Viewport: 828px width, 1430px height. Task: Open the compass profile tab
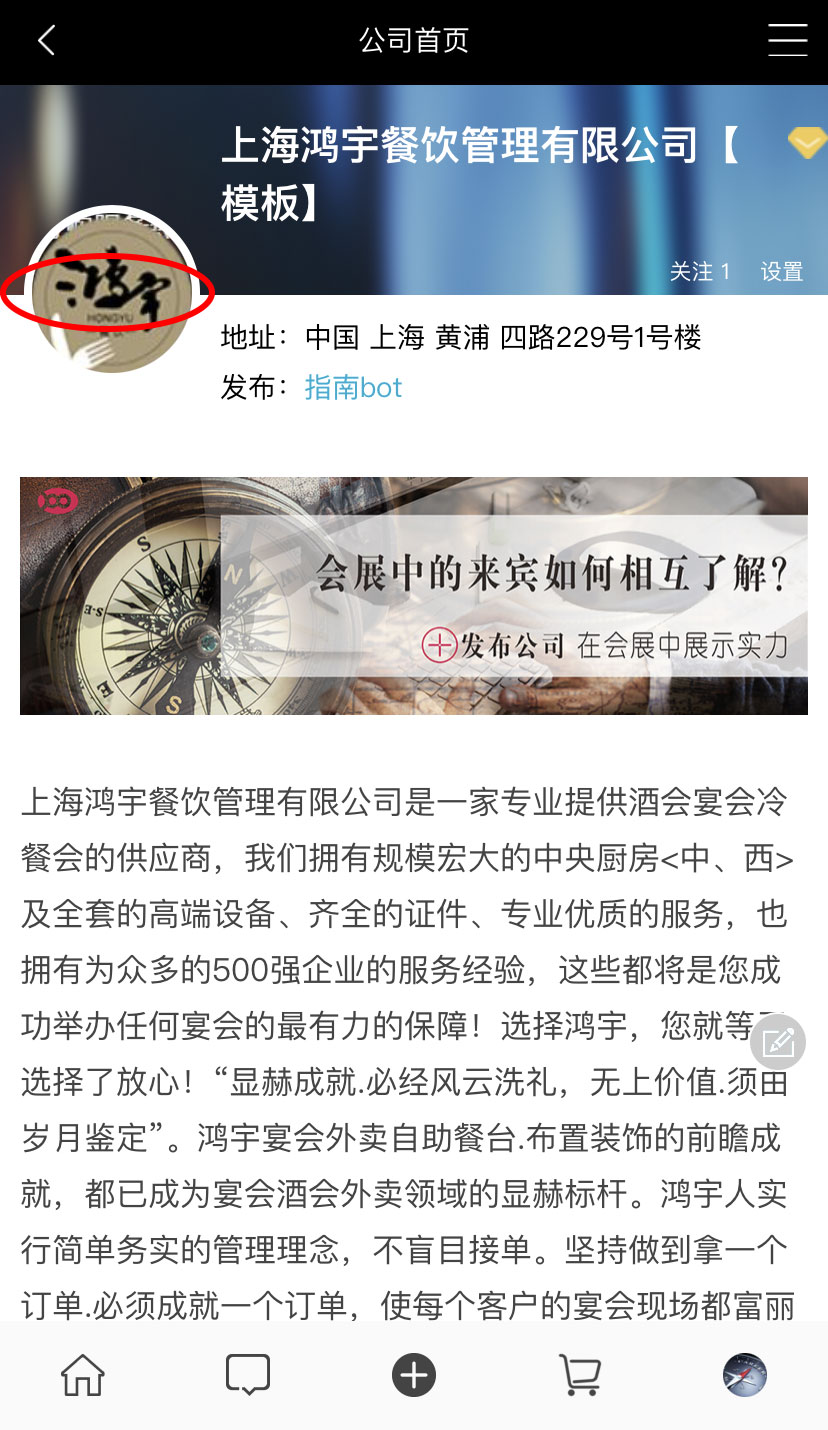click(744, 1376)
